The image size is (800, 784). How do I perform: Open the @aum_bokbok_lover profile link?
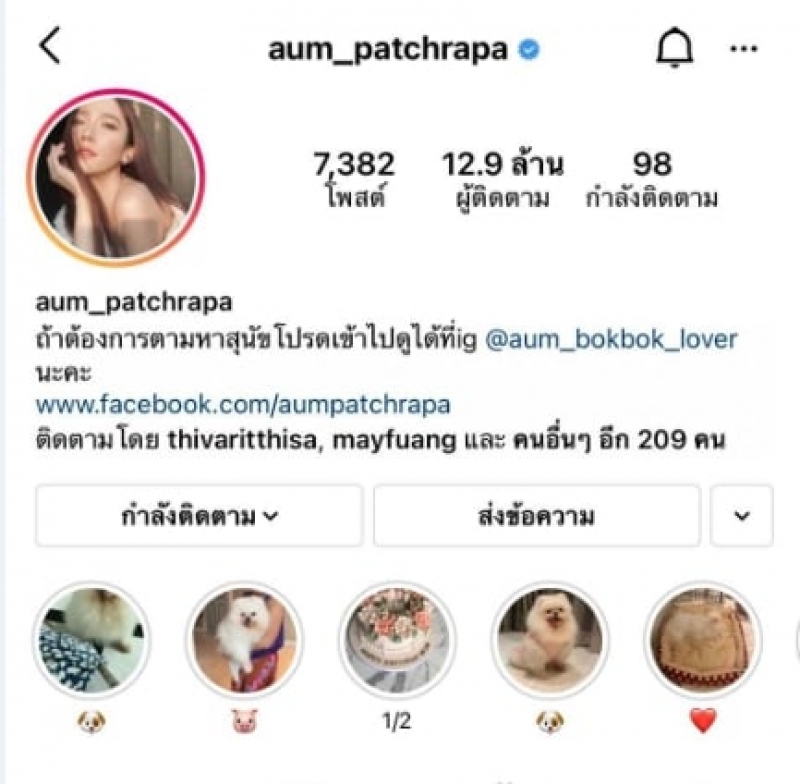pyautogui.click(x=611, y=339)
